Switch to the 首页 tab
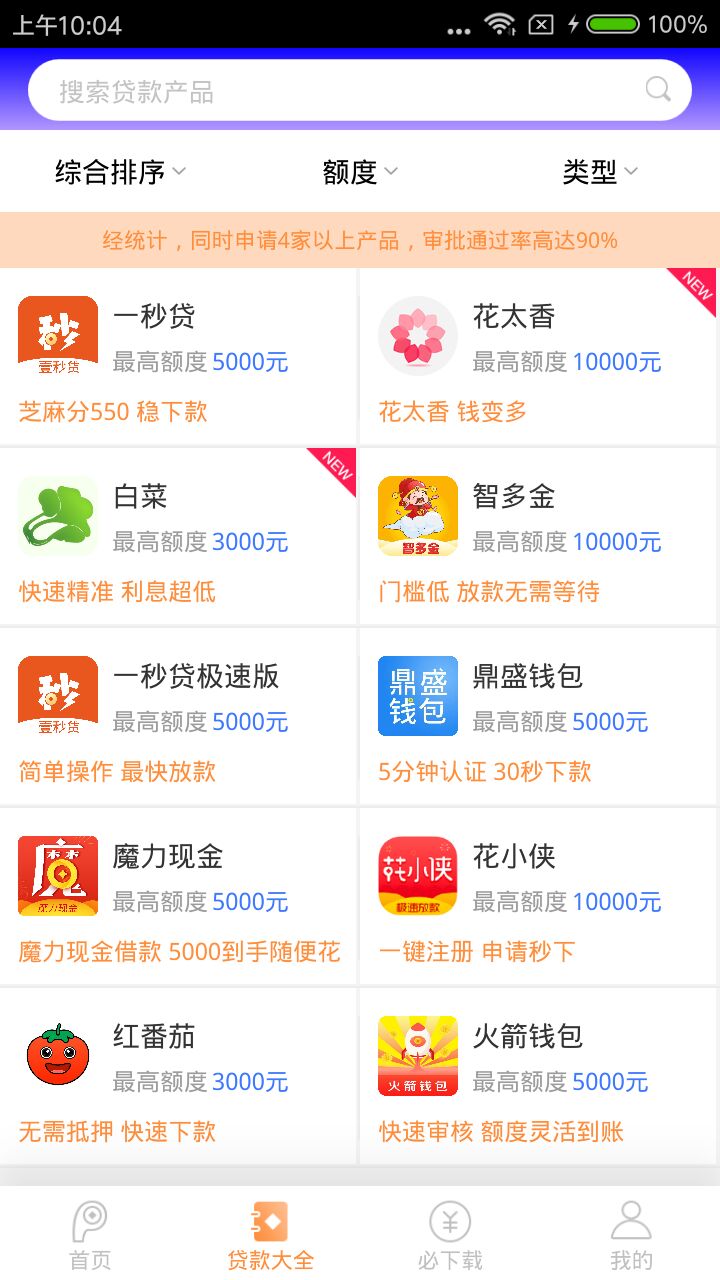 (90, 1236)
